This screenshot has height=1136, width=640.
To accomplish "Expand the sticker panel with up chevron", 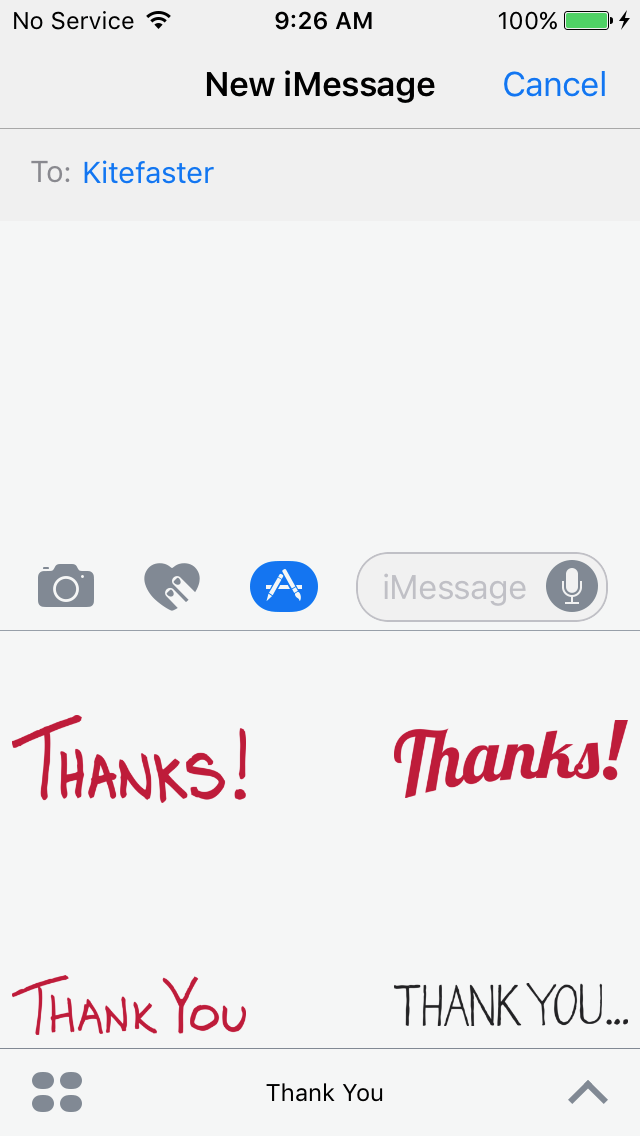I will (588, 1093).
